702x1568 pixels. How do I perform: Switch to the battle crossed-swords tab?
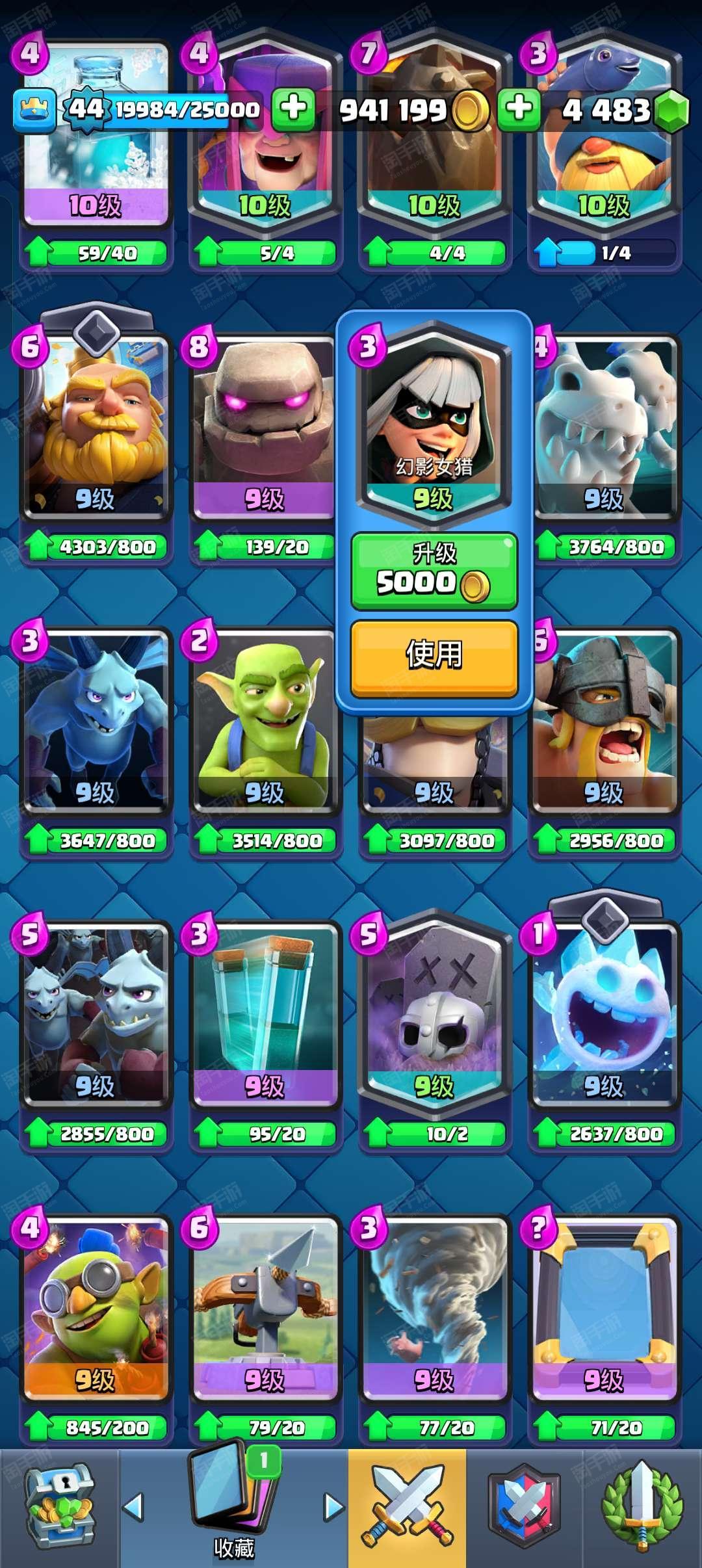click(408, 1508)
